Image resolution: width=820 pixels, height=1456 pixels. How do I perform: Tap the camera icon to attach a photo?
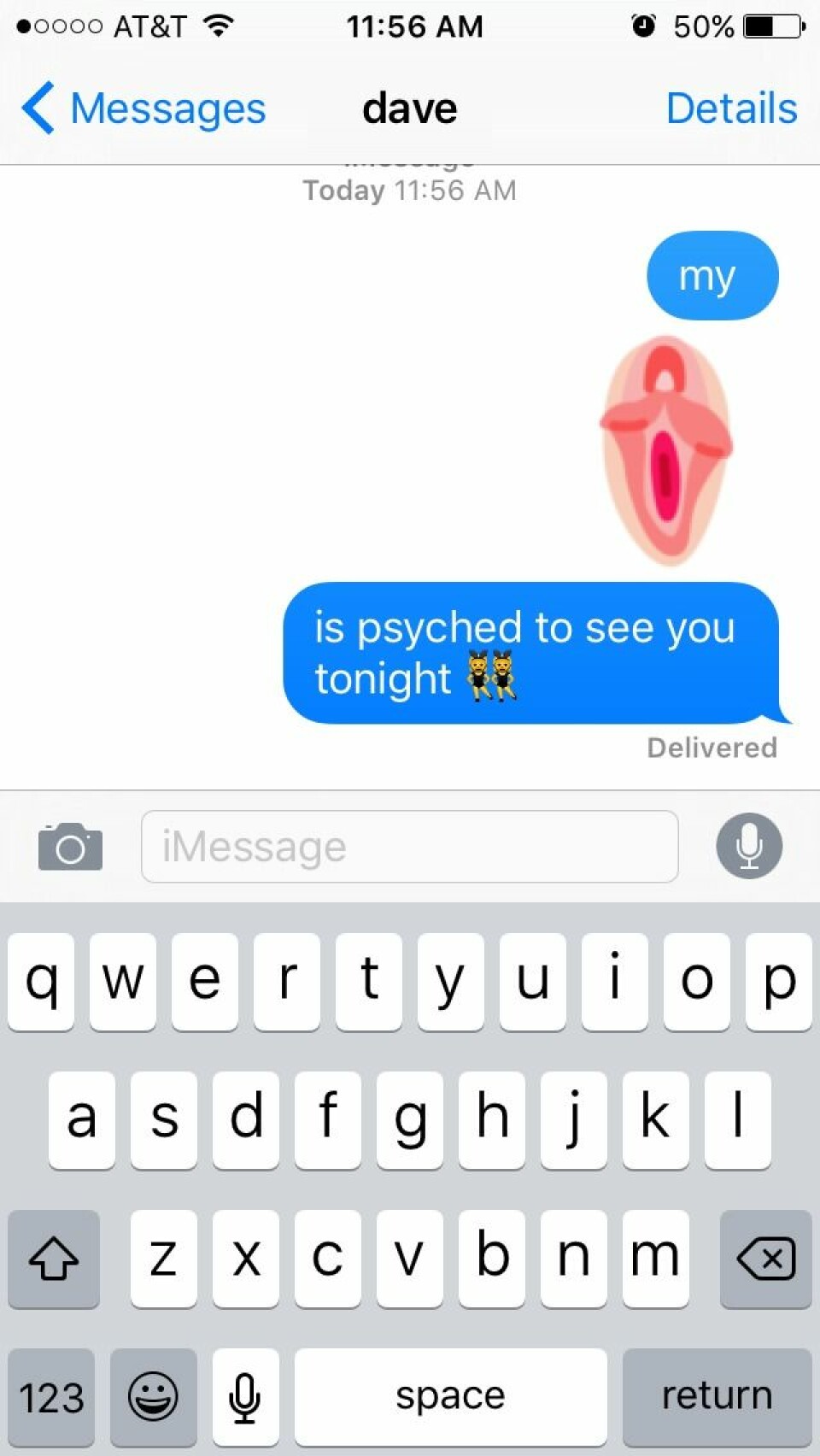pos(70,846)
